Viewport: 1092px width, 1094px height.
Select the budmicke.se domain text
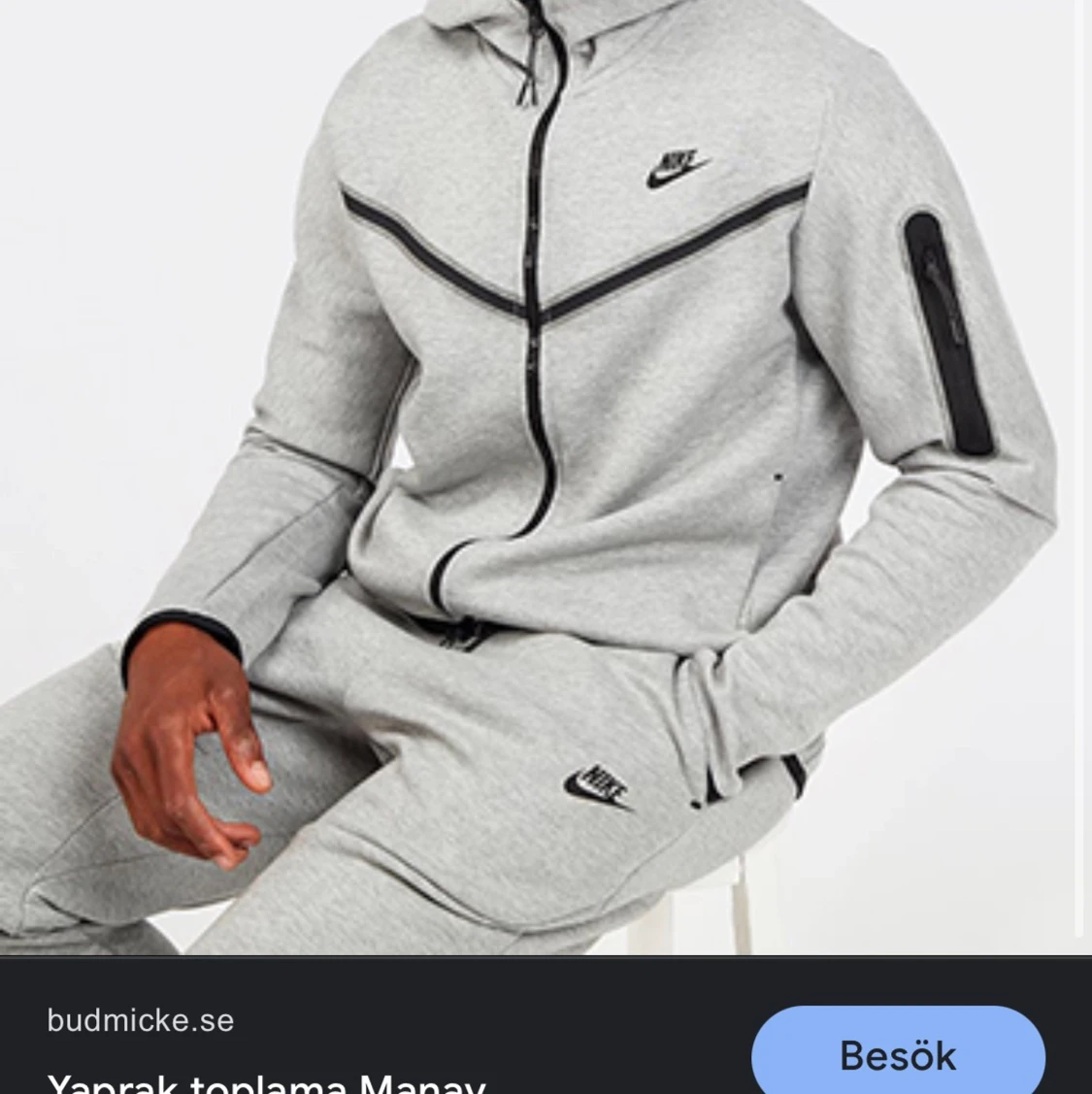point(139,1020)
